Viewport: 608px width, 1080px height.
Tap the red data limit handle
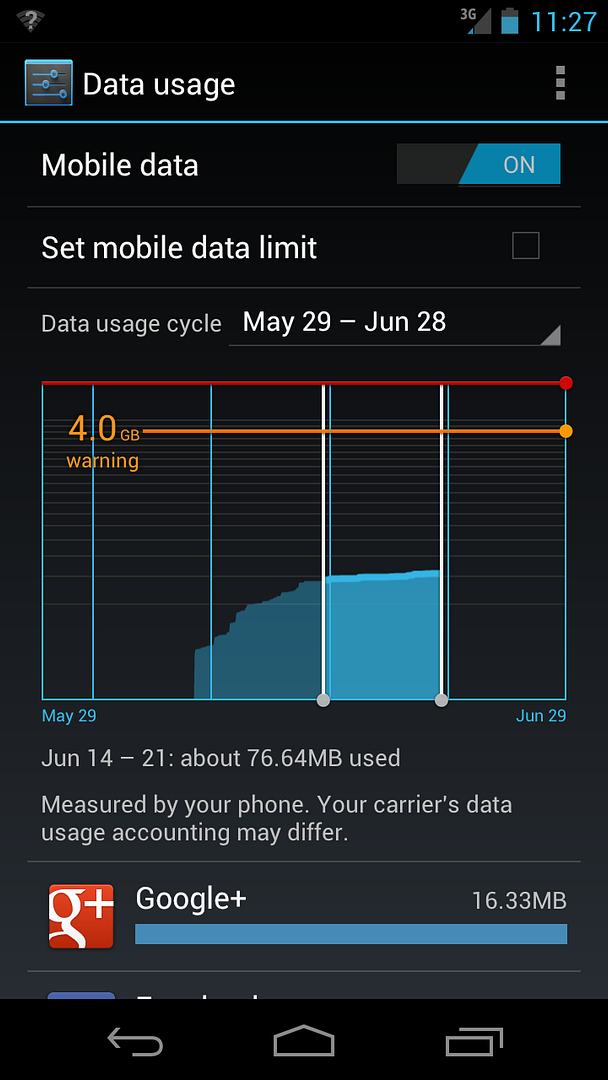(566, 383)
